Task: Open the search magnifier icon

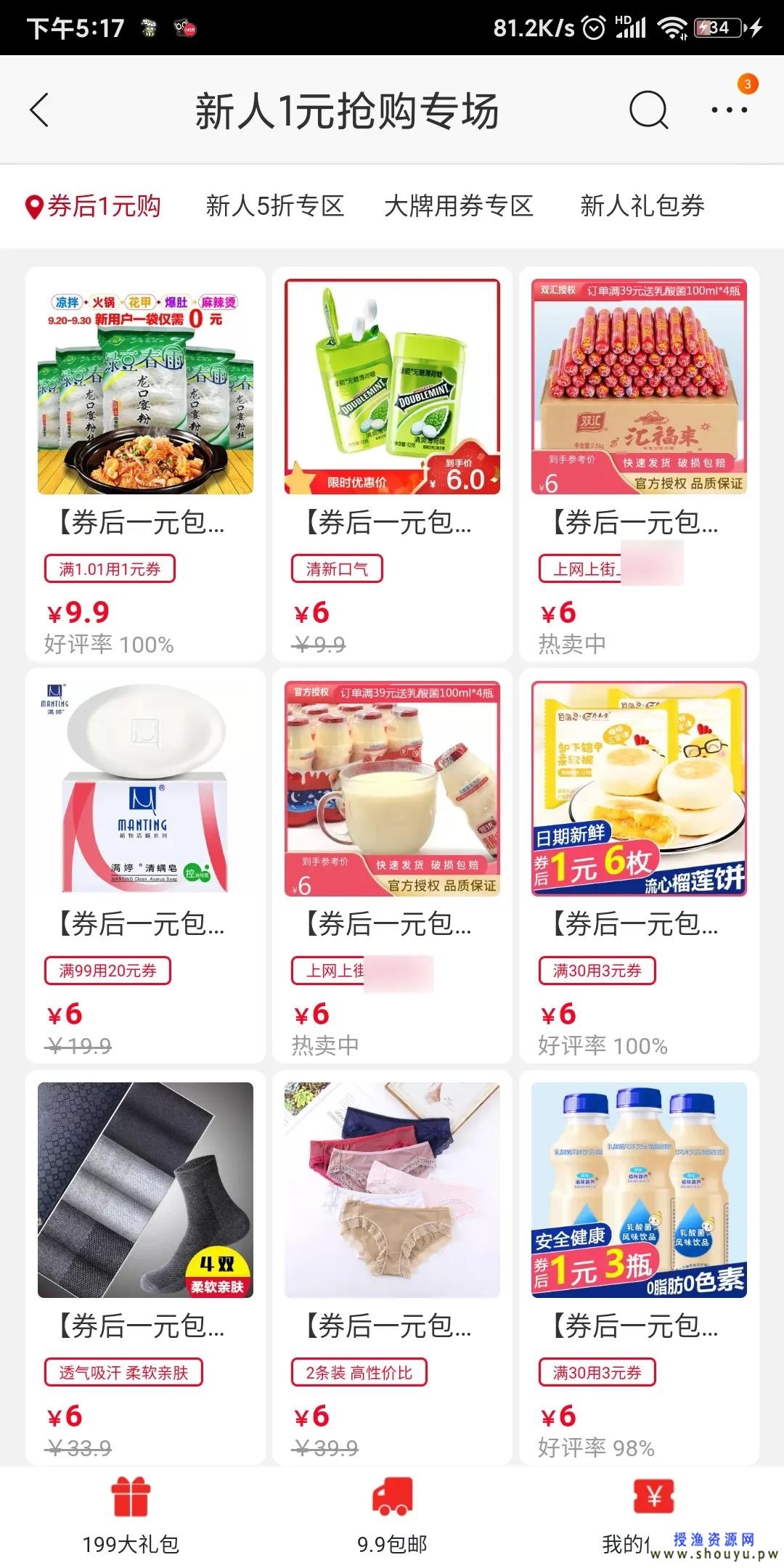Action: click(x=648, y=110)
